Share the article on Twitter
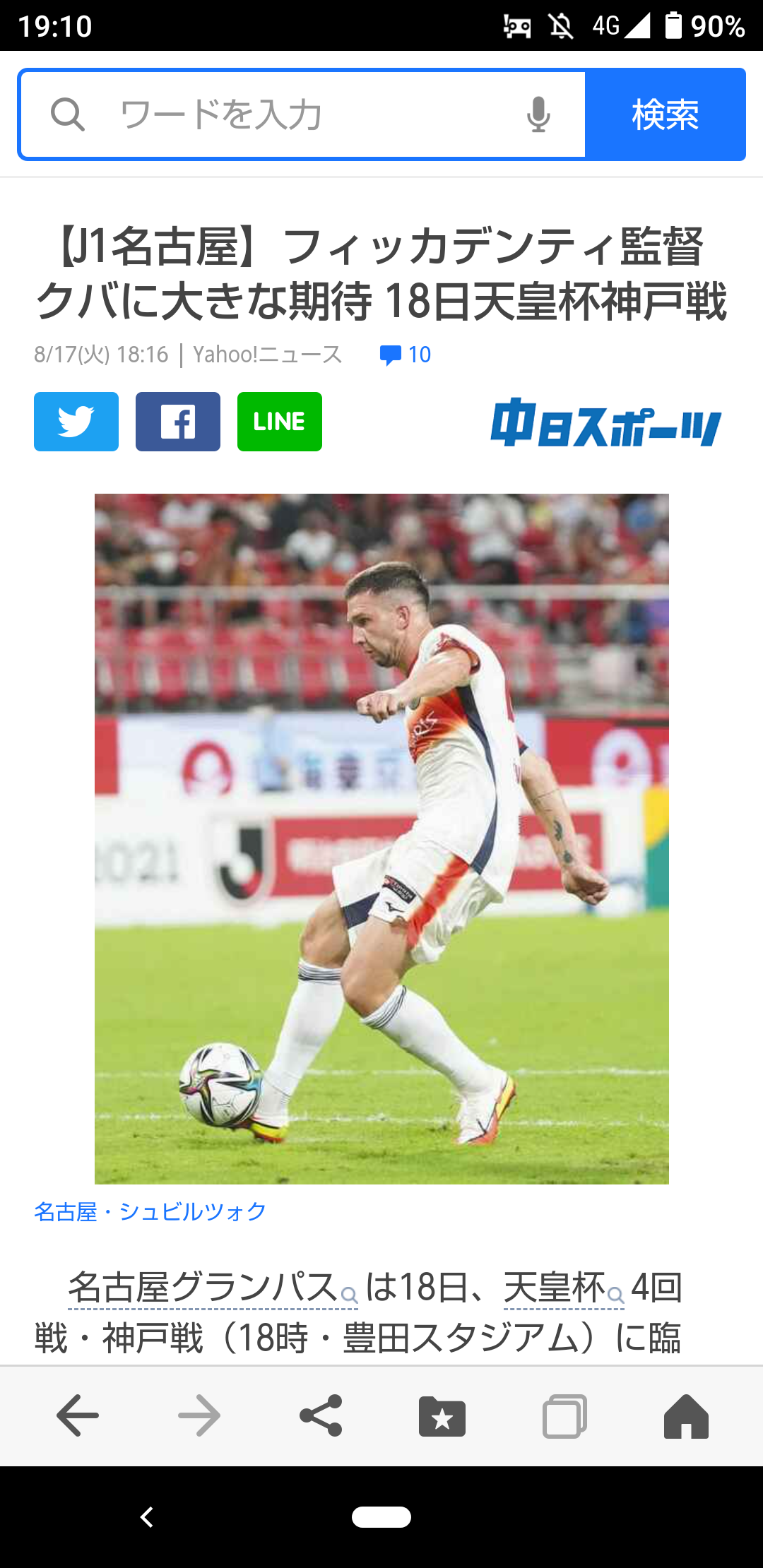Image resolution: width=763 pixels, height=1568 pixels. [76, 422]
